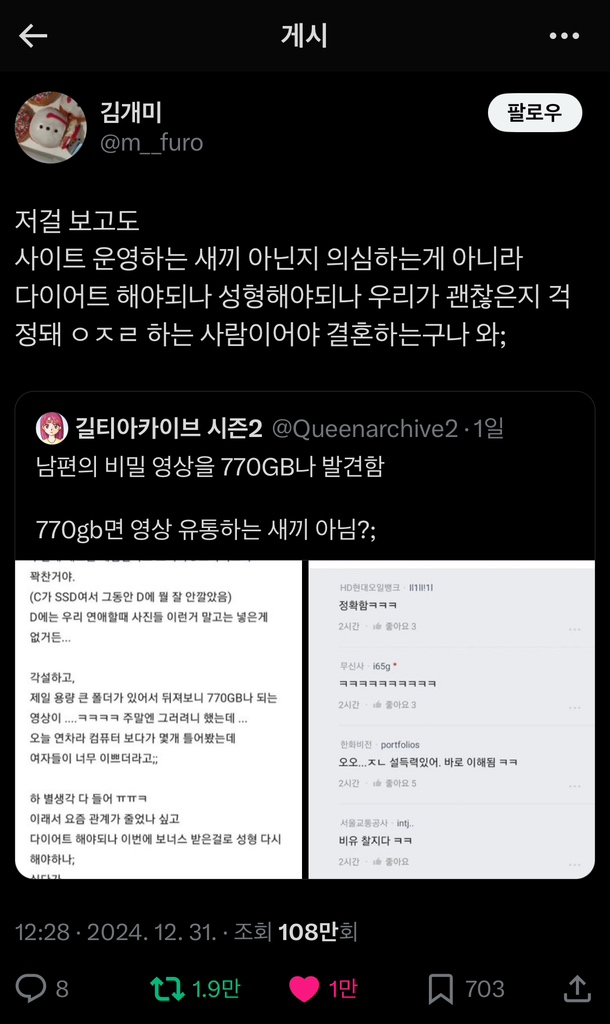Share this post via share icon
Image resolution: width=610 pixels, height=1024 pixels.
pyautogui.click(x=577, y=989)
